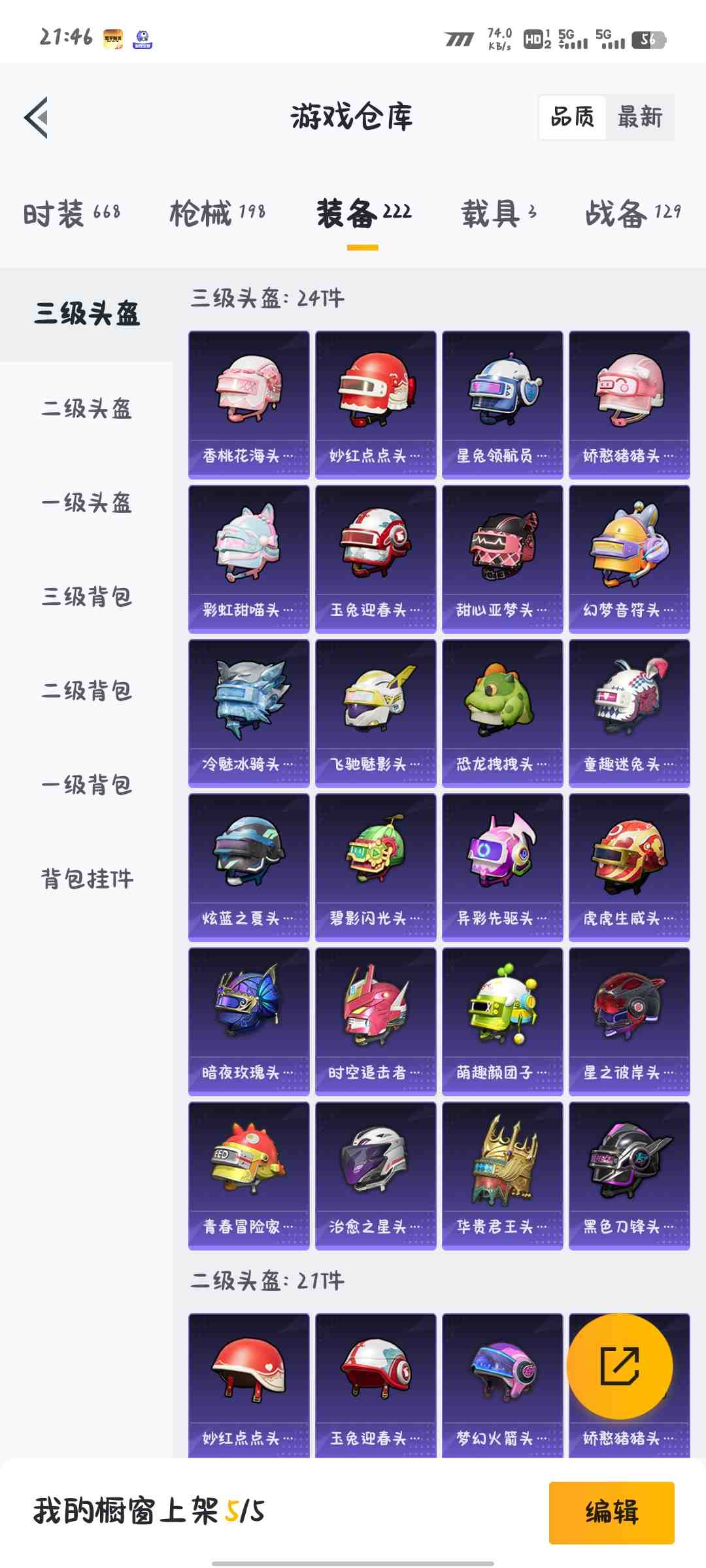
Task: Select the 品质 sort option
Action: coord(573,118)
